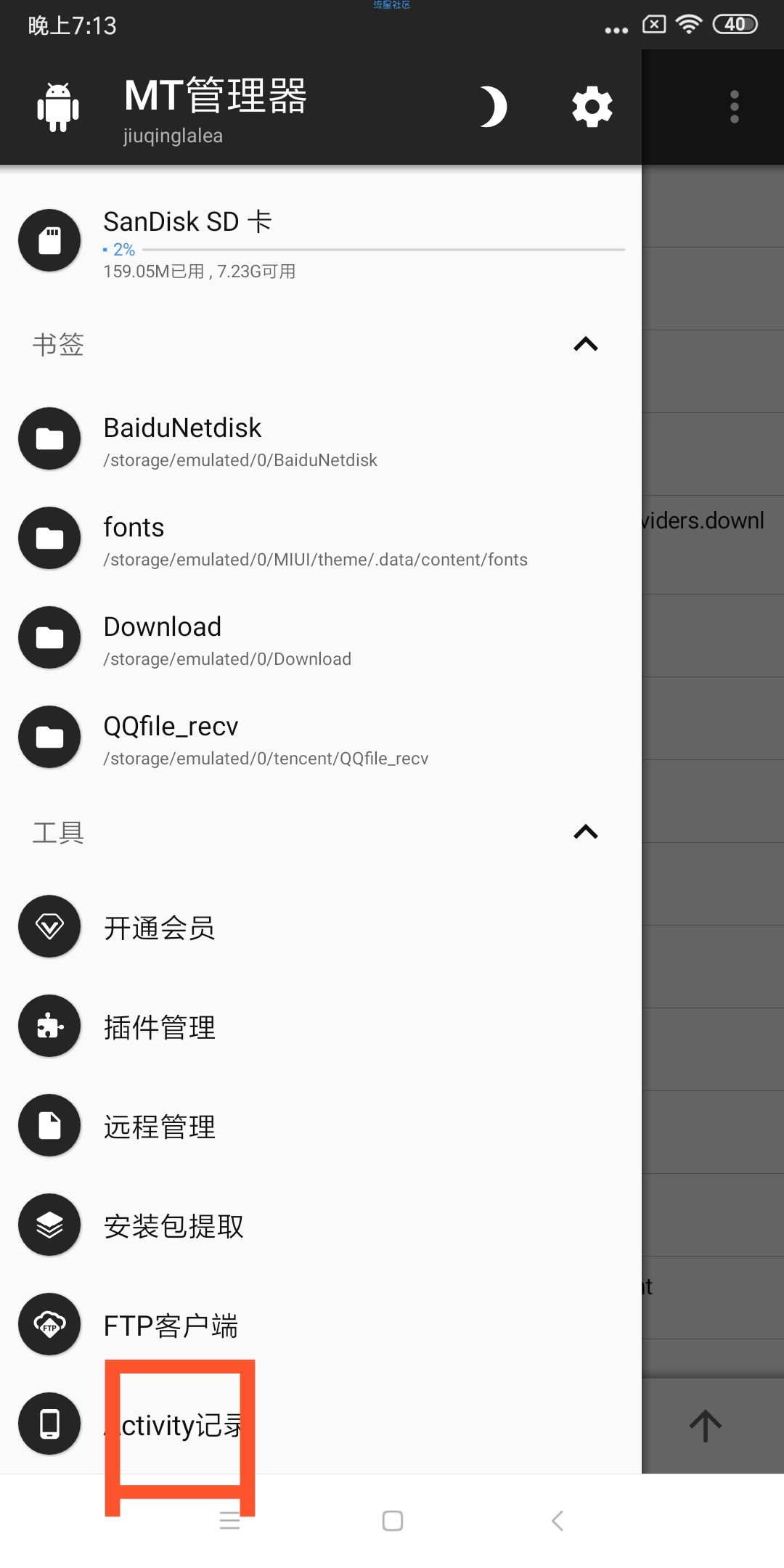Screen dimensions: 784x1568
Task: Open the QQfile_recv bookmark
Action: (319, 738)
